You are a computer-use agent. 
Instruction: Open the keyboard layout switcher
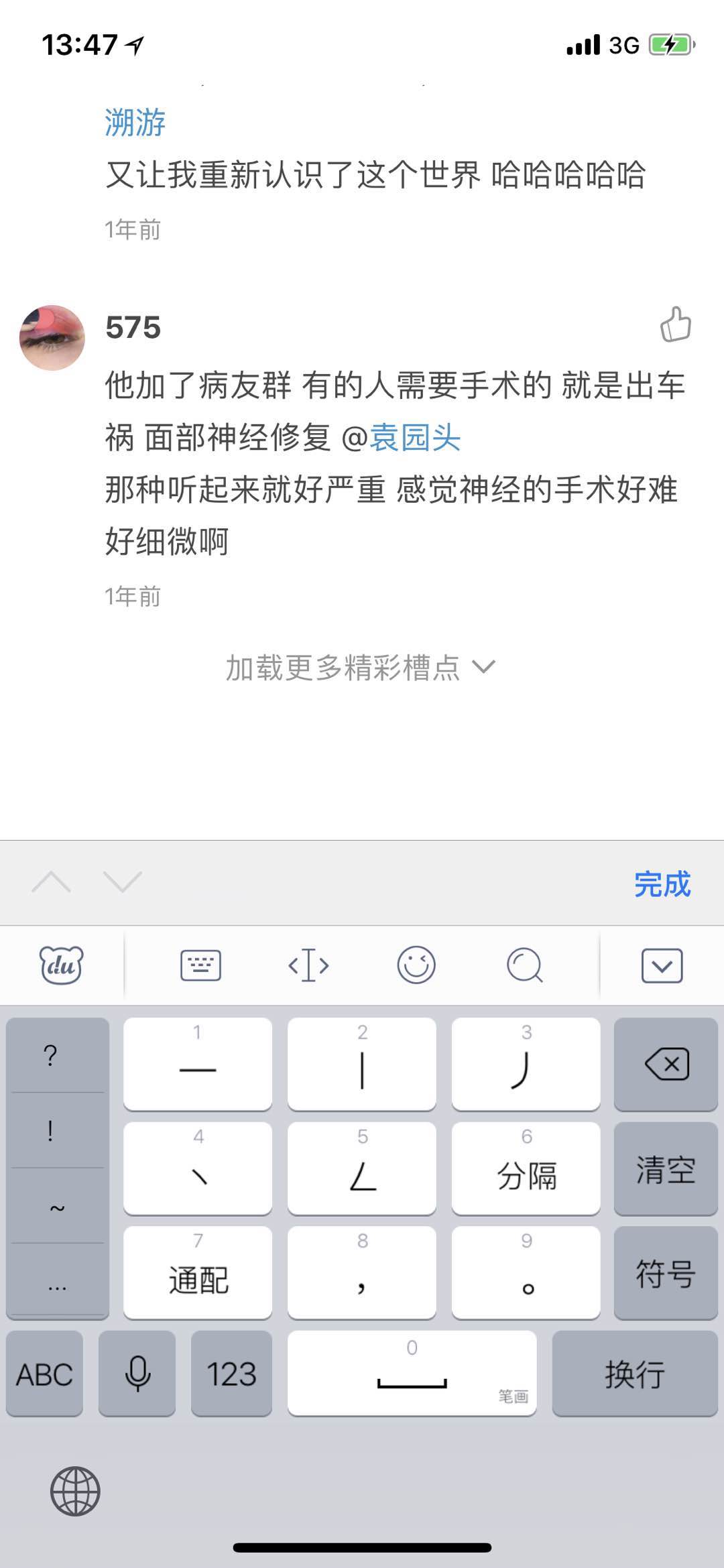click(x=200, y=965)
